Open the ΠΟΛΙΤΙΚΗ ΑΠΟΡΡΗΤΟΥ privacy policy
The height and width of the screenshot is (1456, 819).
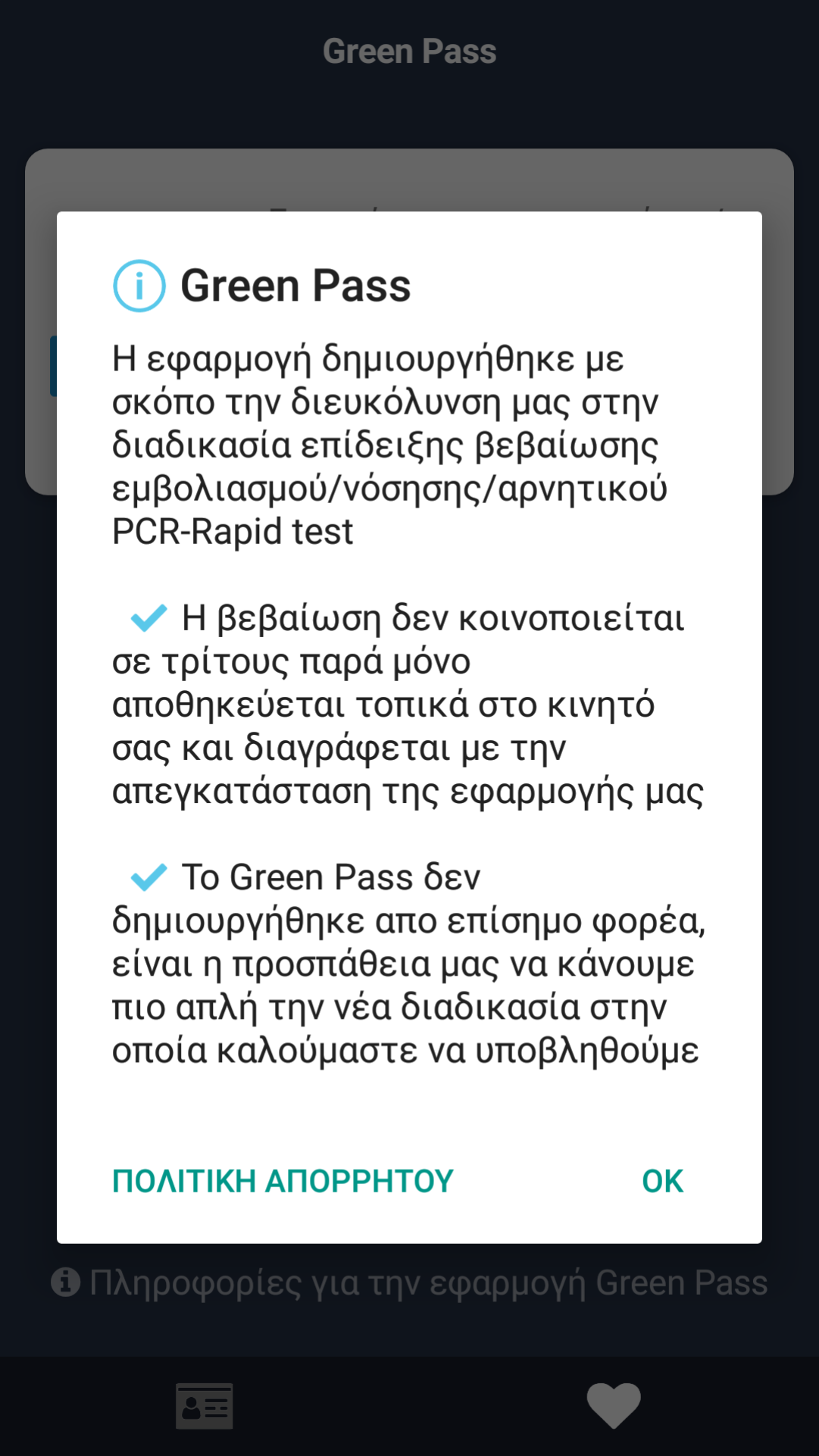(x=283, y=1181)
